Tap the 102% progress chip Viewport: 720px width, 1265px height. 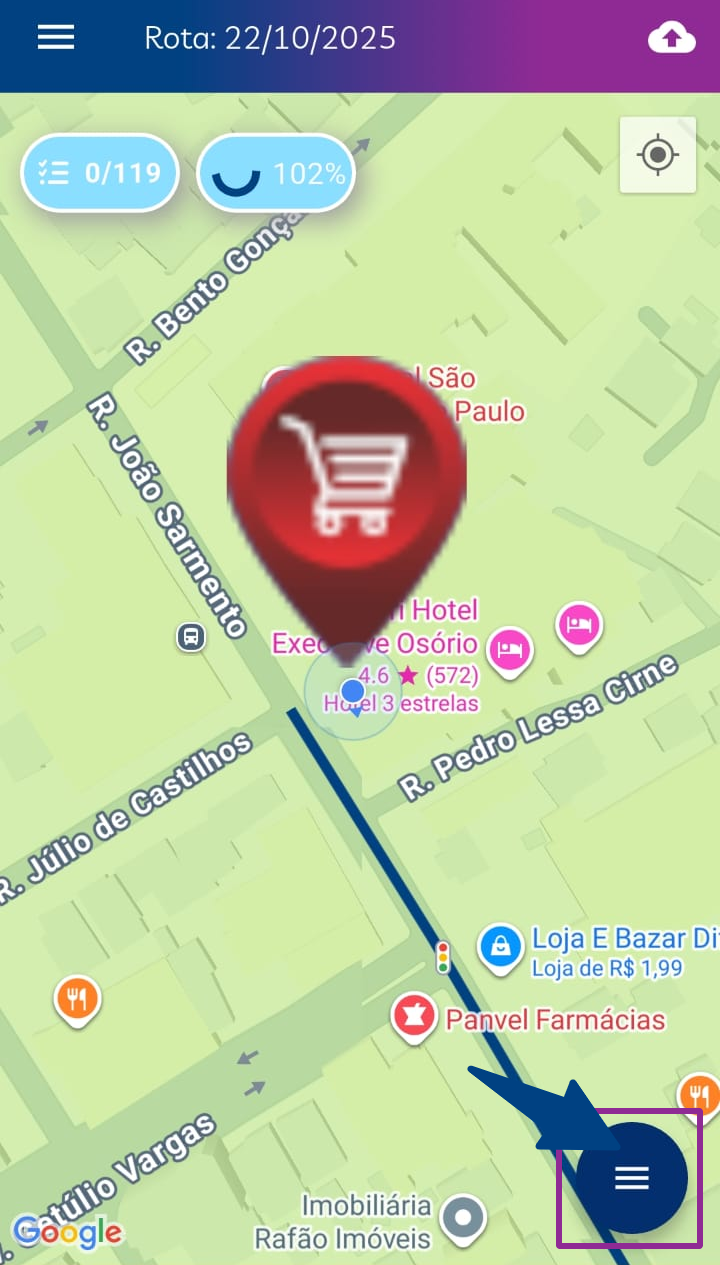(x=275, y=173)
